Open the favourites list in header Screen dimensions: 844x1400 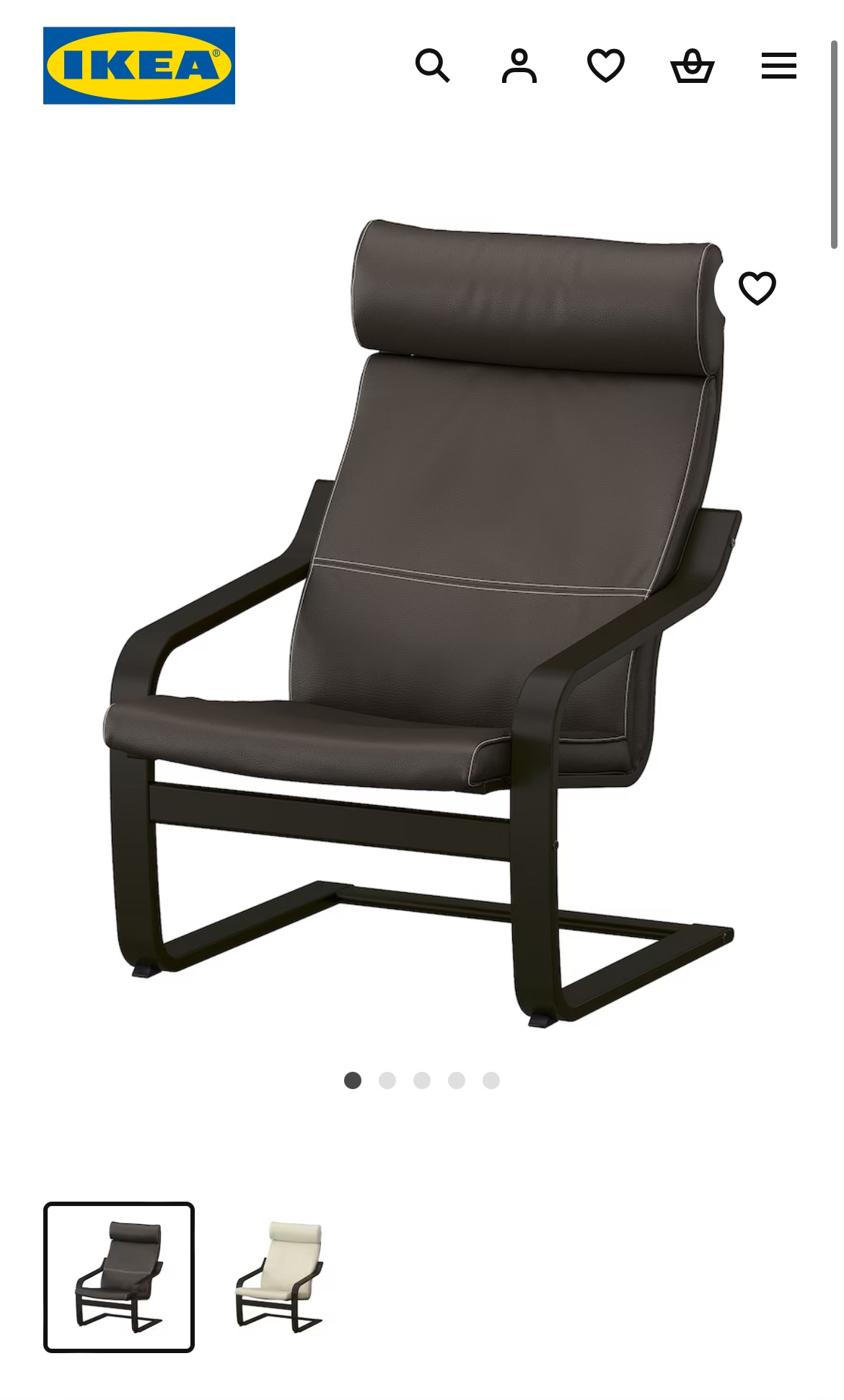(605, 66)
